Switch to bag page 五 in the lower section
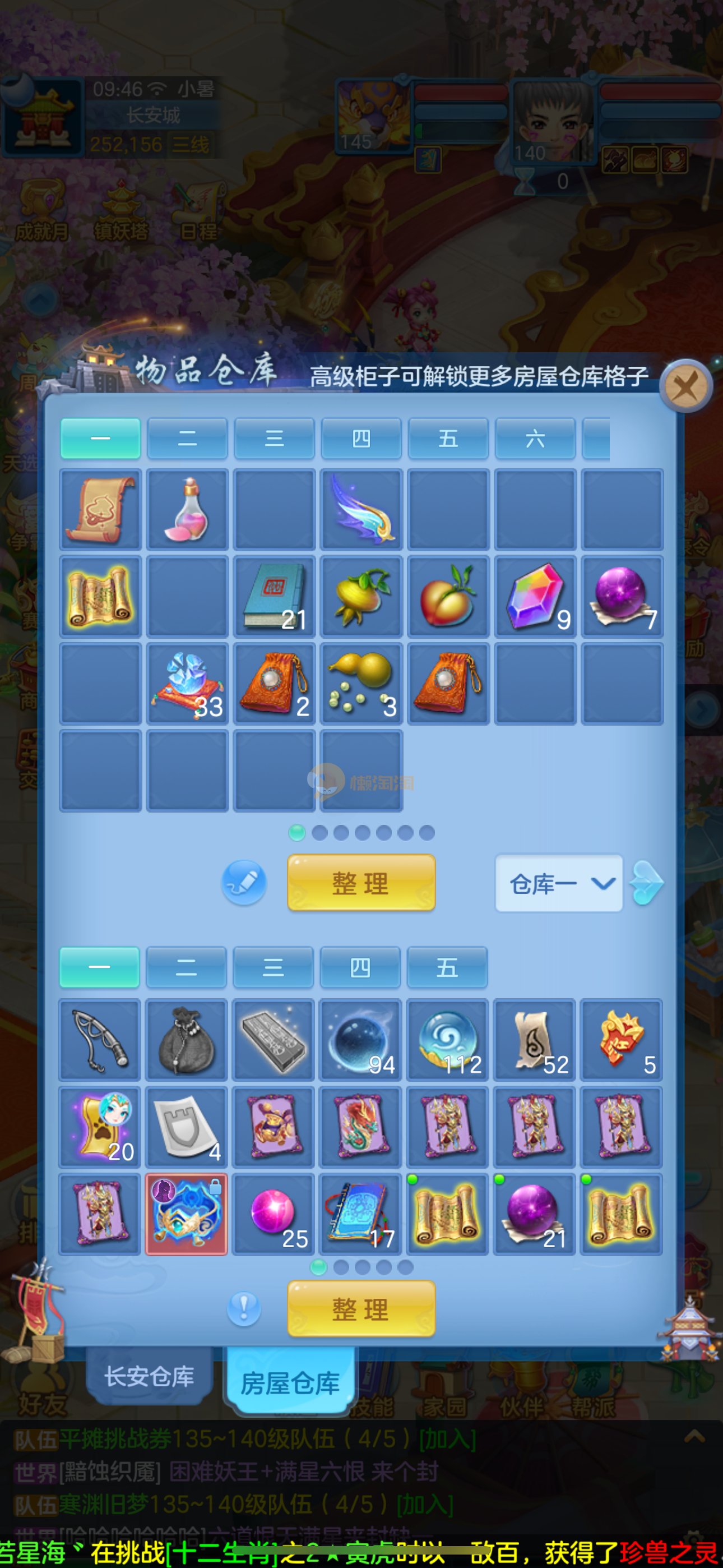Screen dimensions: 723x1568 point(447,967)
